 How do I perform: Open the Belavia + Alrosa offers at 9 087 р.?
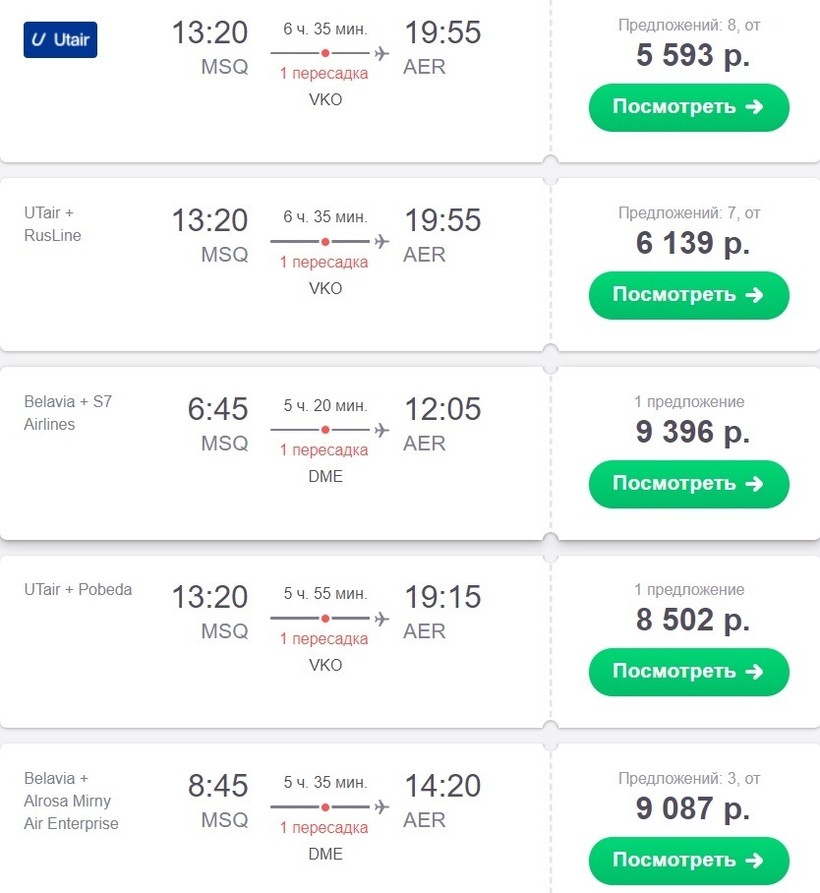(688, 860)
